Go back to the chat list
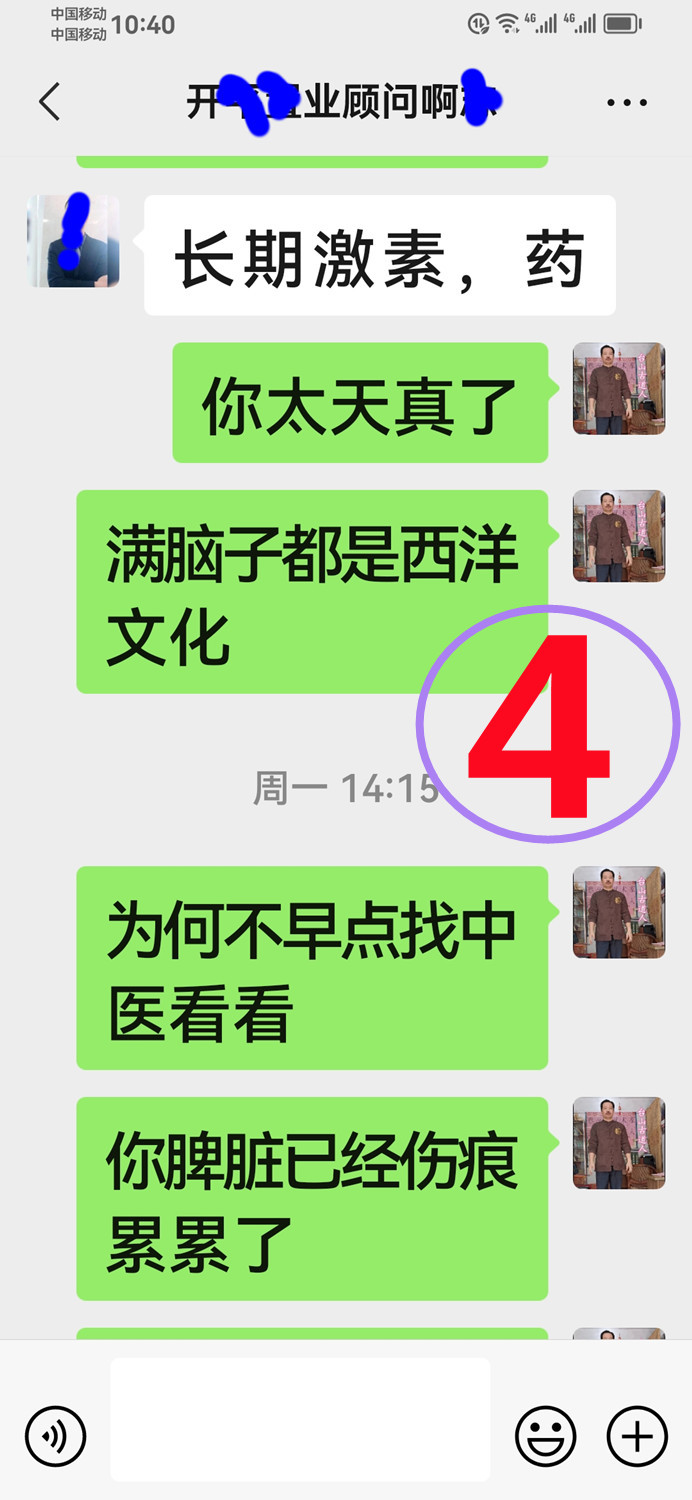 click(x=49, y=102)
